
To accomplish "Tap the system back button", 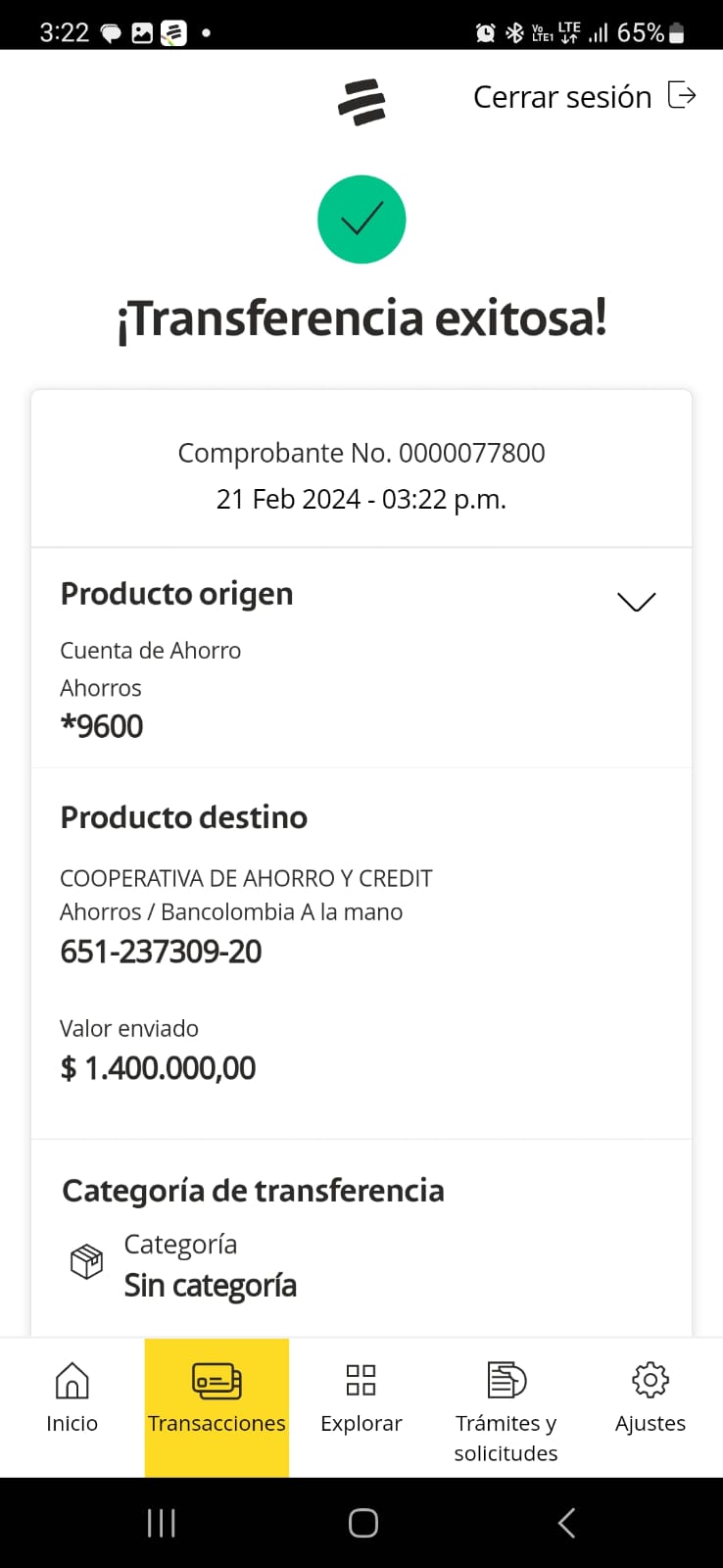I will coord(566,1522).
